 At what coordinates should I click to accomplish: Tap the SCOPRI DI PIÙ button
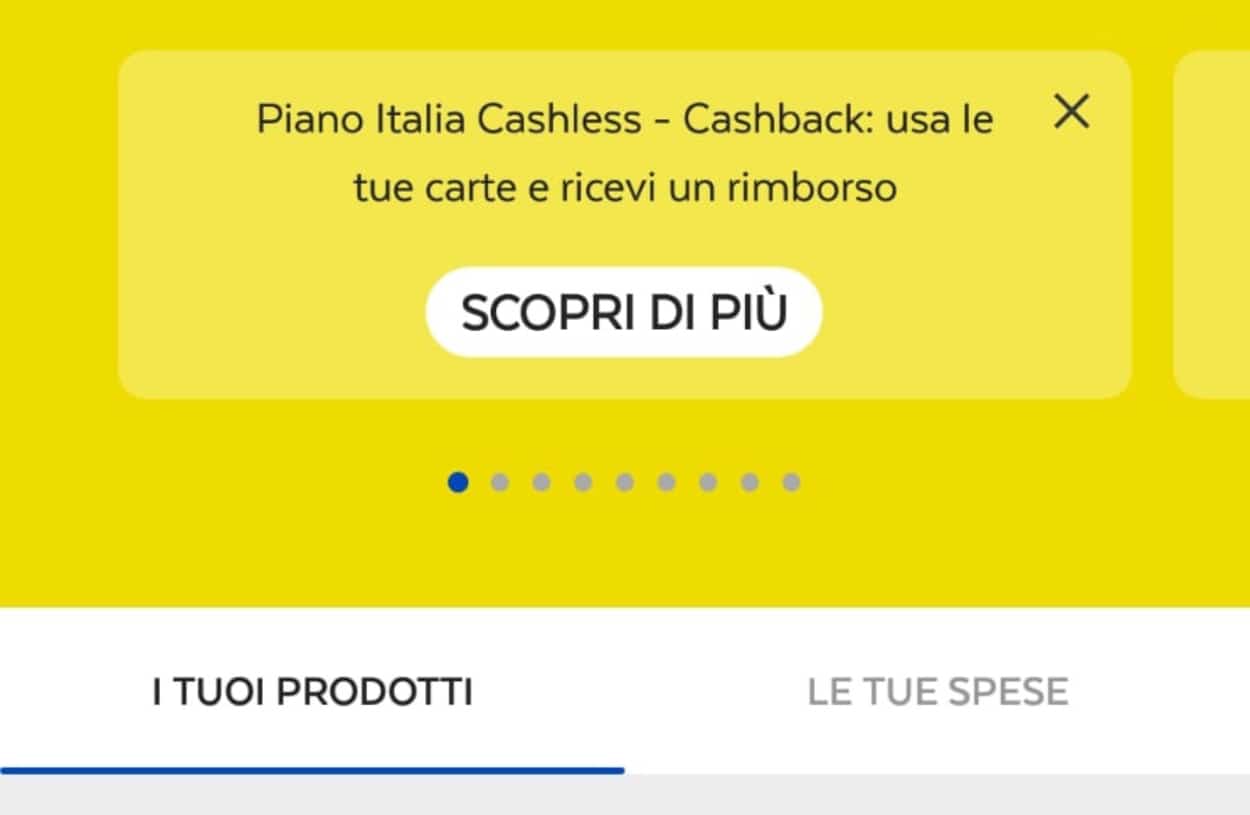pyautogui.click(x=624, y=313)
